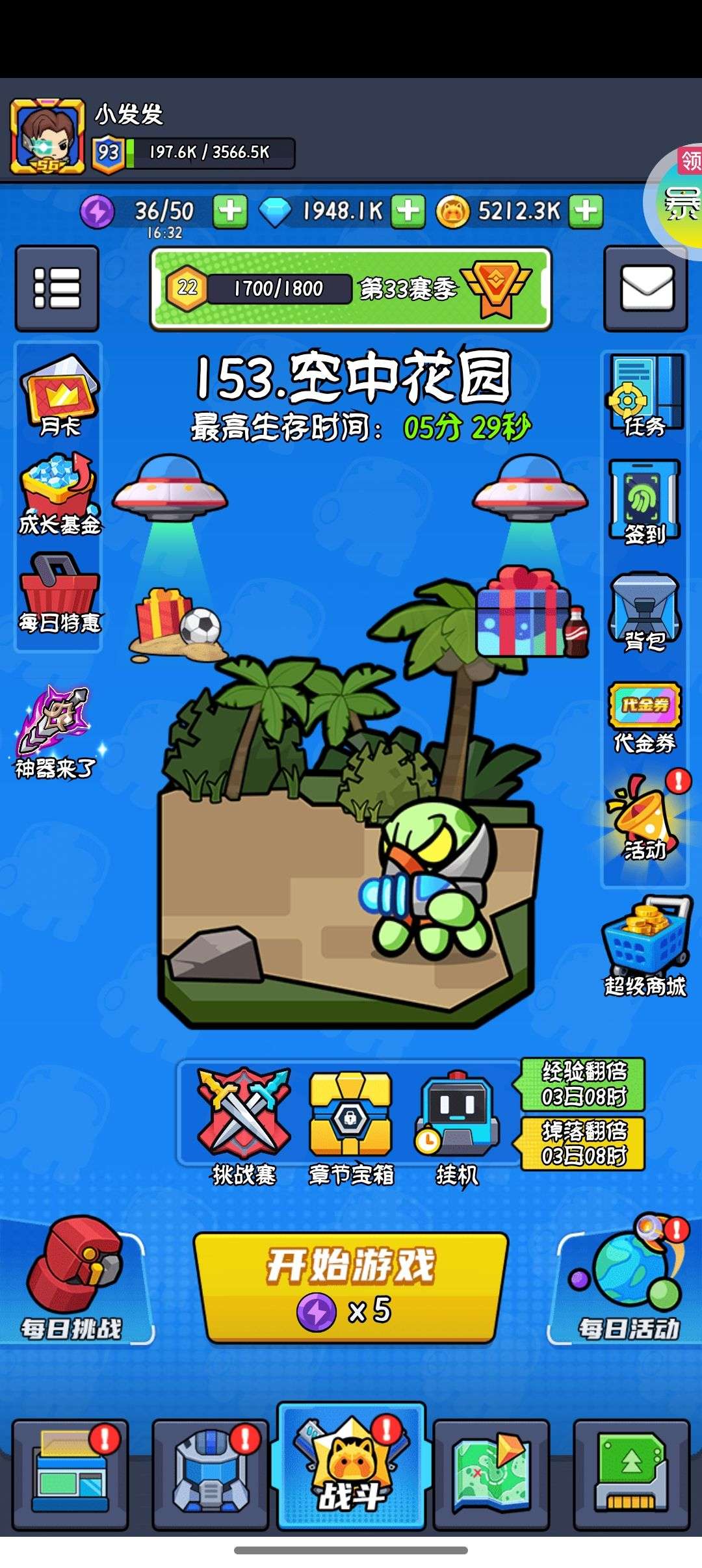Open 超级商城 super mall
The height and width of the screenshot is (1568, 702).
point(645,947)
